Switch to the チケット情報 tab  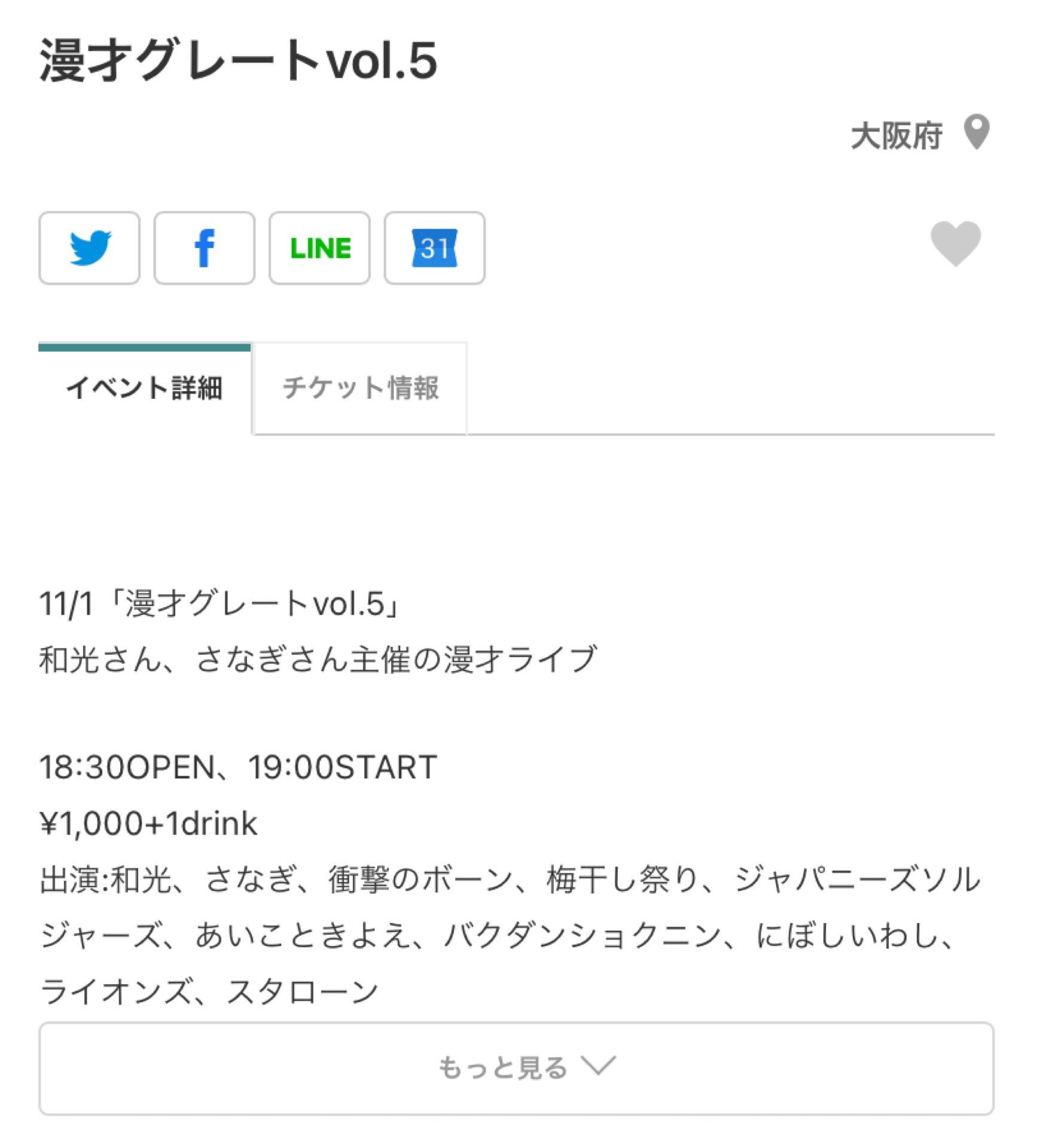[360, 388]
